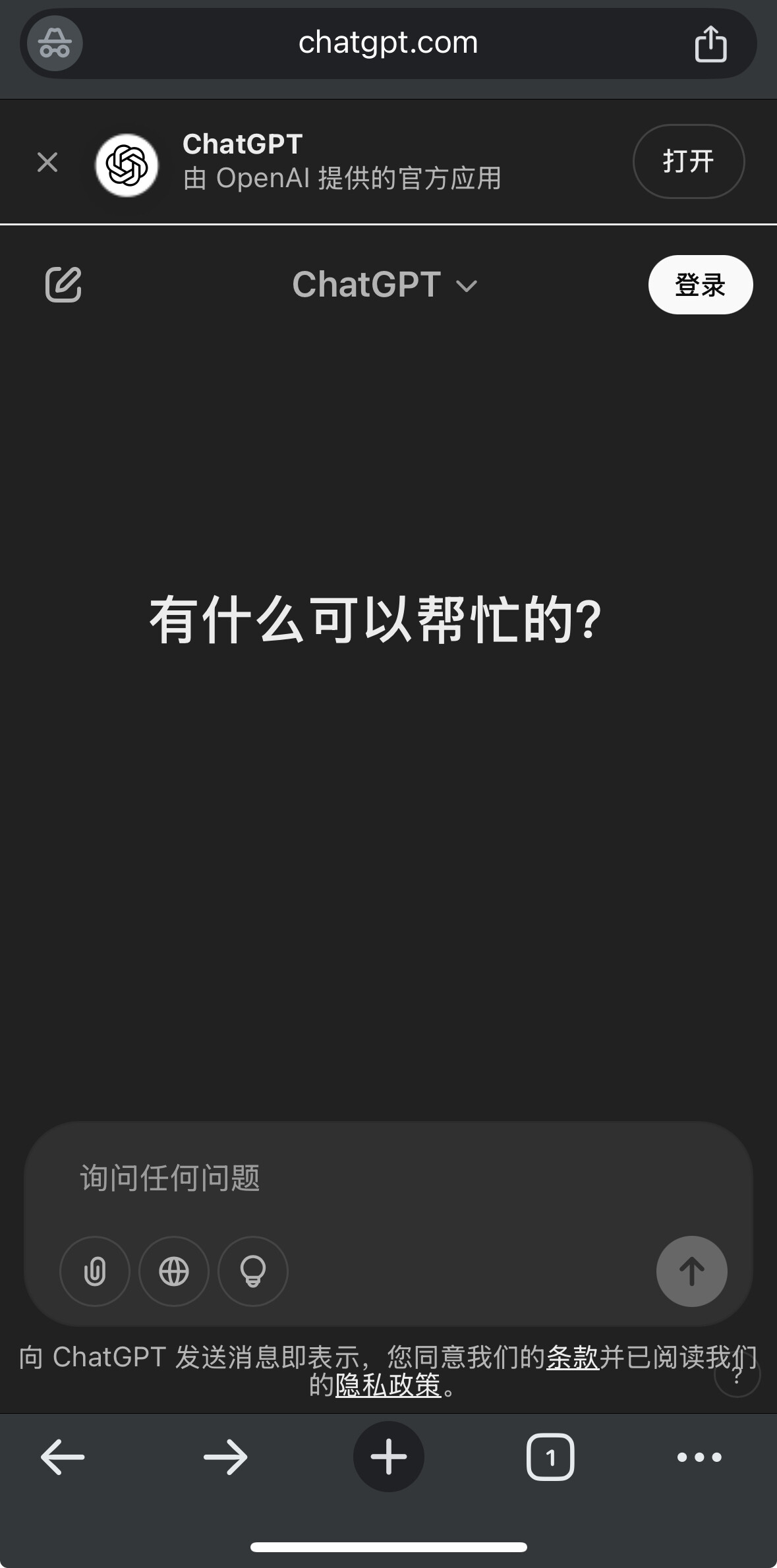The height and width of the screenshot is (1568, 777).
Task: Expand the ChatGPT model dropdown
Action: [385, 285]
